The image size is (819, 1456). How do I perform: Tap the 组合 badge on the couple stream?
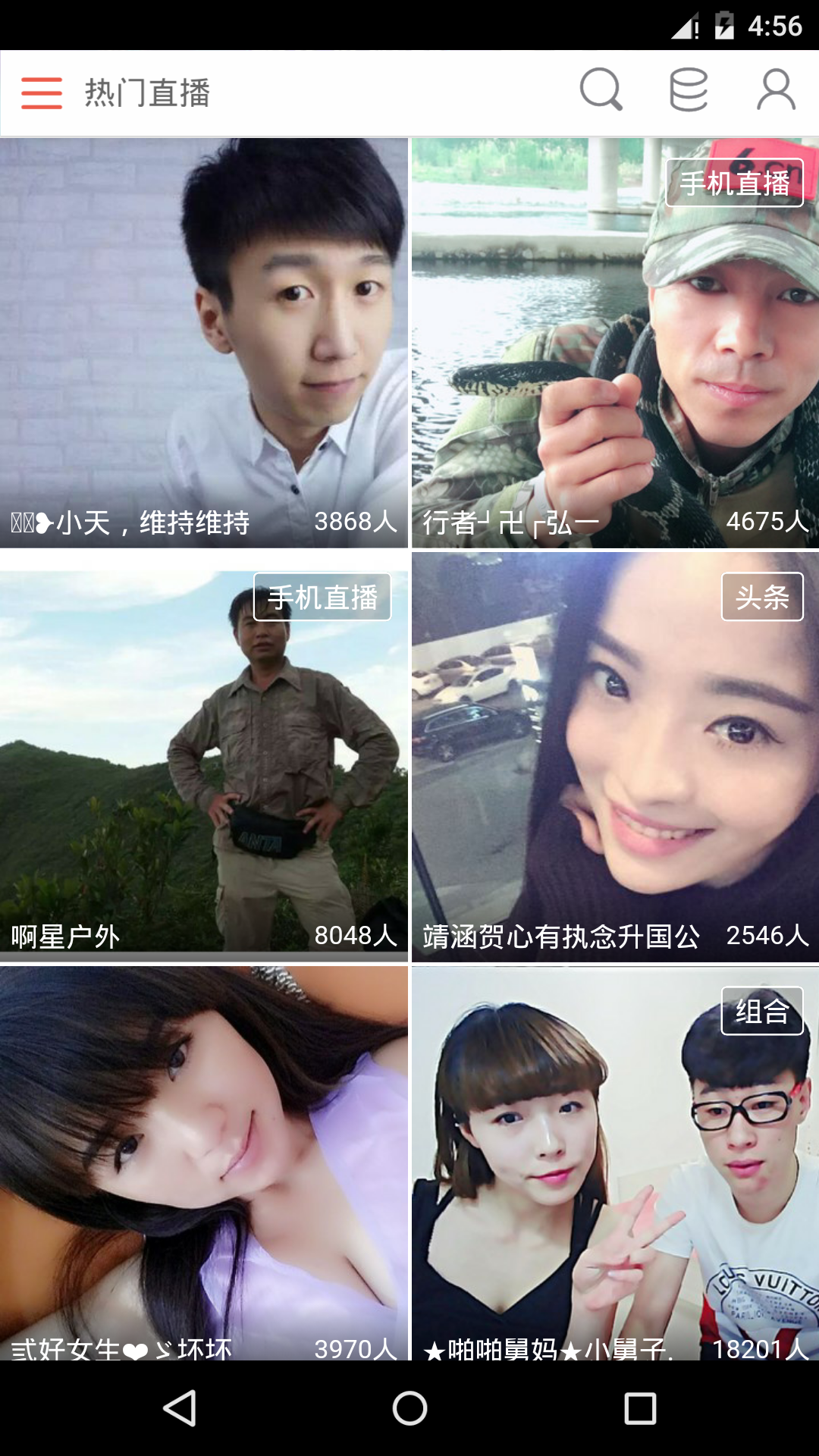(764, 1012)
